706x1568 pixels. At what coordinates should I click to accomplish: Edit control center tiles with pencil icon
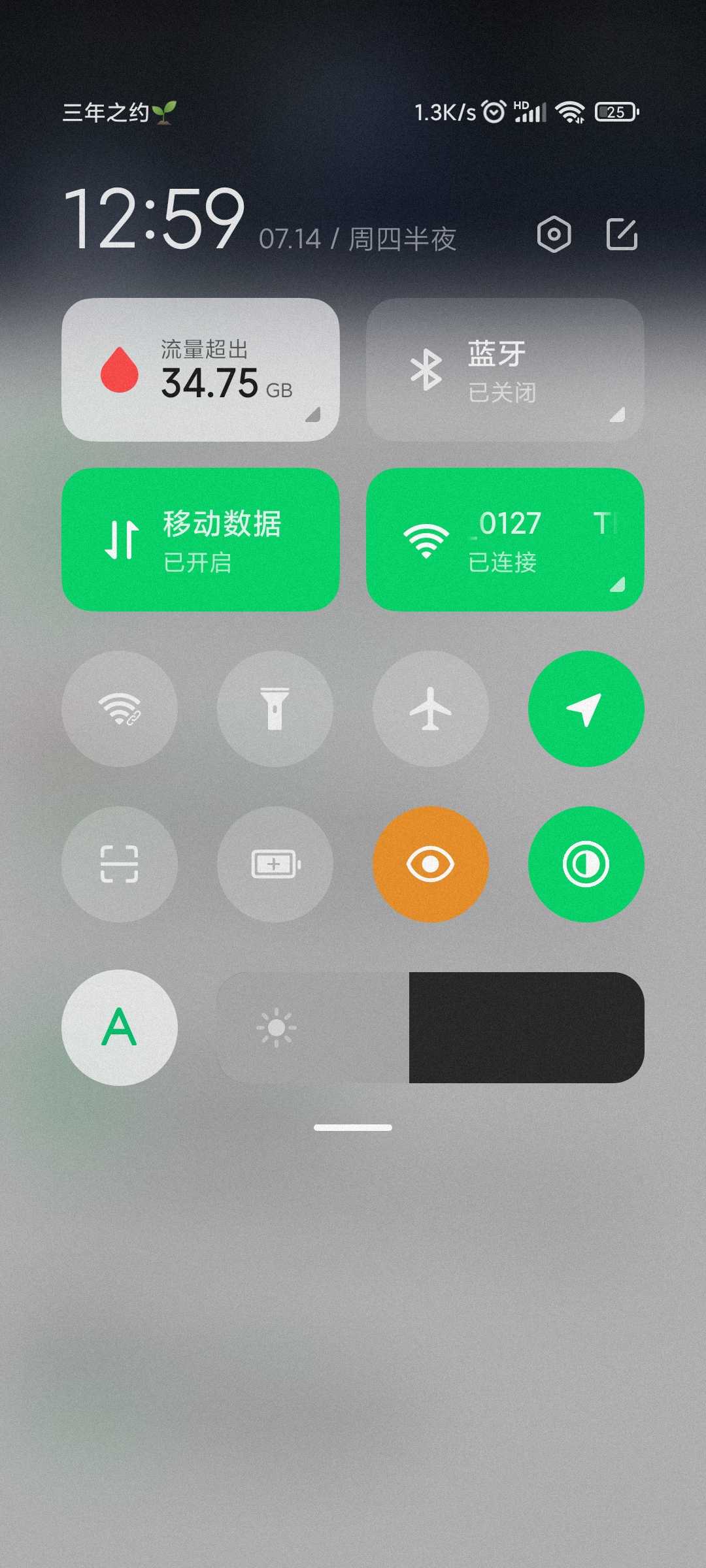pyautogui.click(x=622, y=235)
